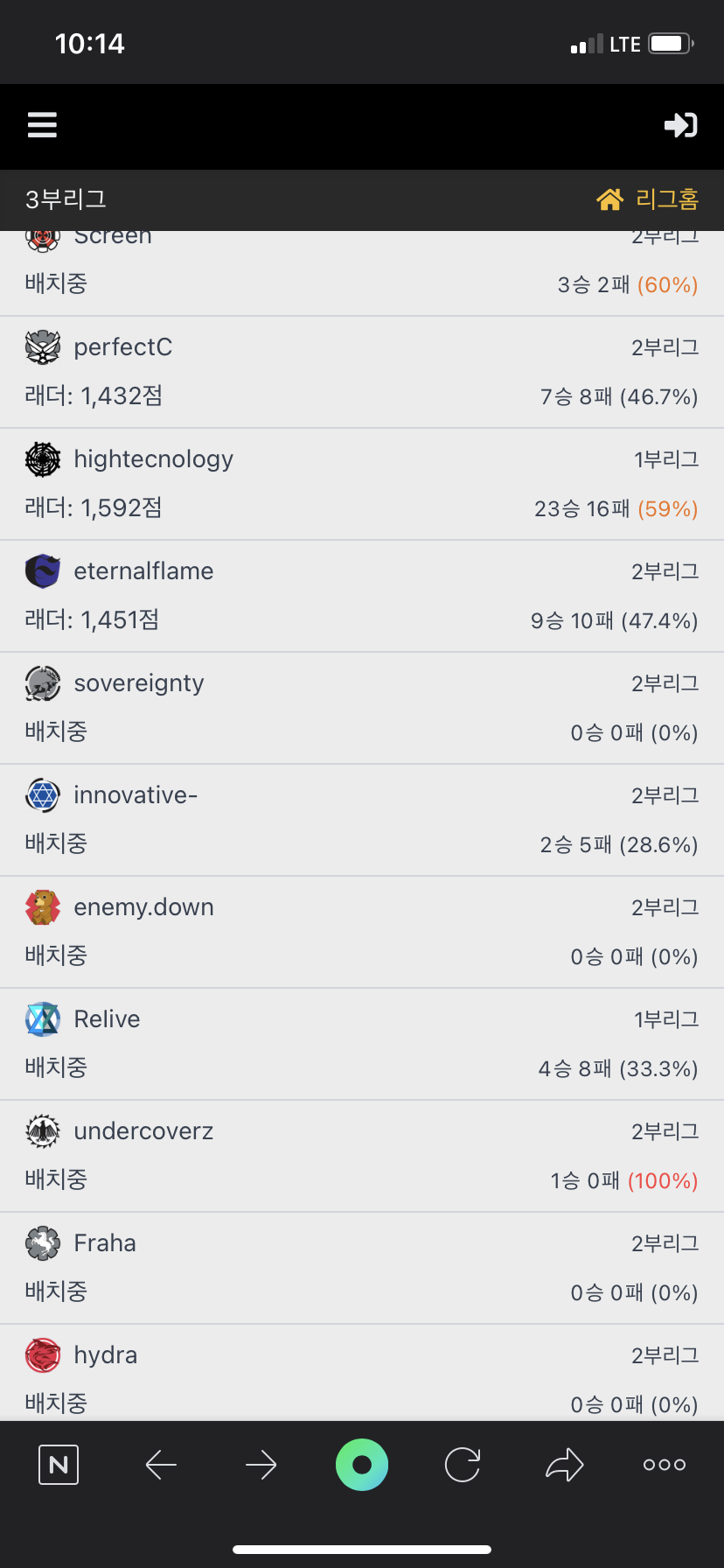This screenshot has width=724, height=1568.
Task: Open the hamburger menu
Action: (x=42, y=125)
